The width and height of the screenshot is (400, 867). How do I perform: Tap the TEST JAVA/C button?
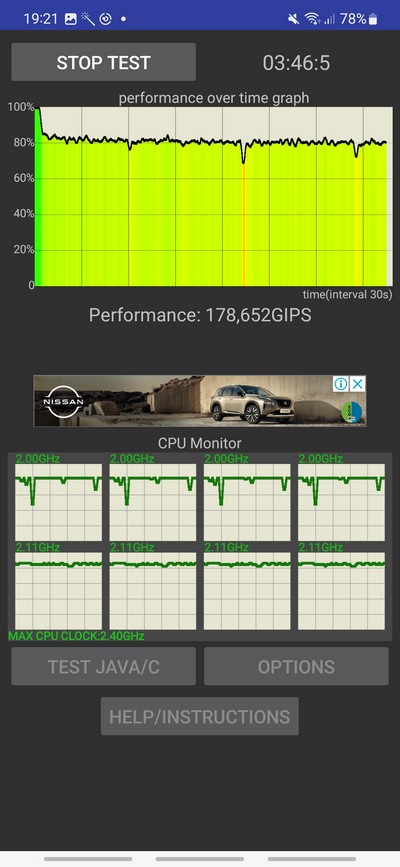[x=103, y=666]
